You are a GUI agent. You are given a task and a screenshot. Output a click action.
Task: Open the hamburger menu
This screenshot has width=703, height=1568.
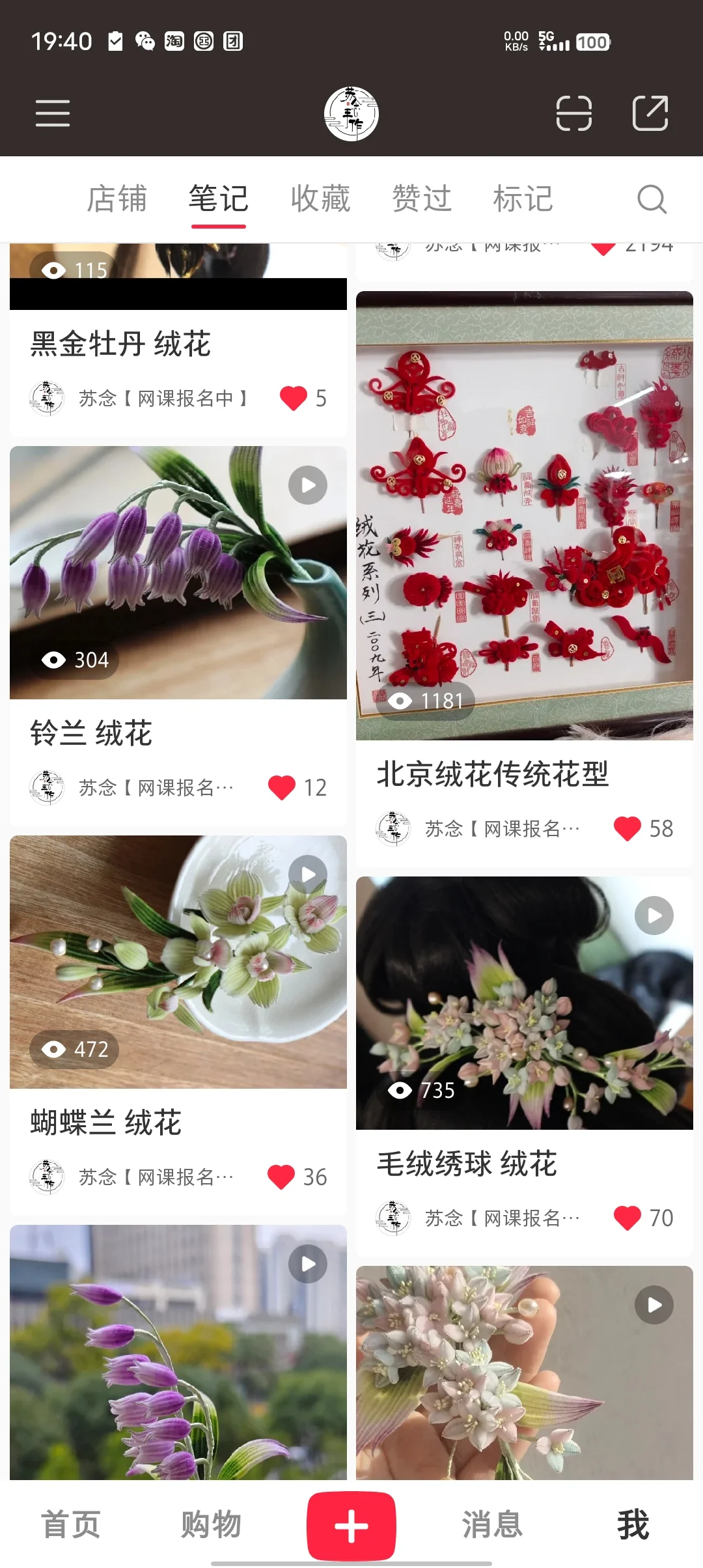pyautogui.click(x=52, y=113)
